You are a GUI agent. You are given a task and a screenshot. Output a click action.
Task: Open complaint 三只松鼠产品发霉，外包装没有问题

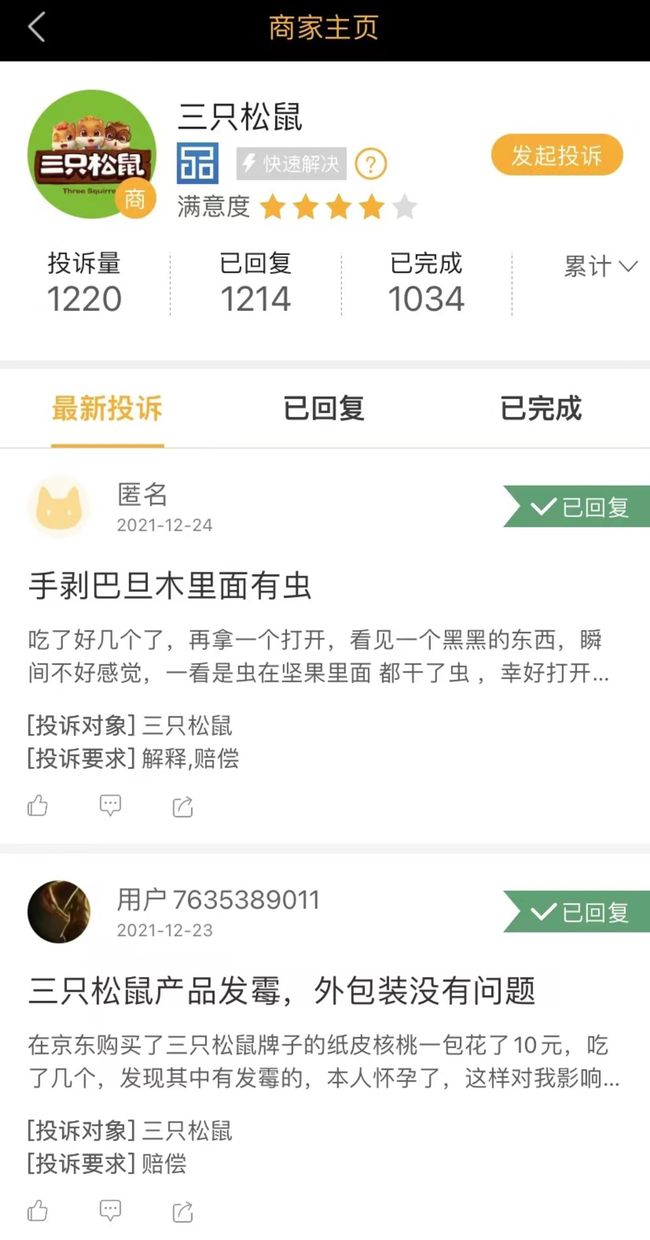click(x=282, y=991)
